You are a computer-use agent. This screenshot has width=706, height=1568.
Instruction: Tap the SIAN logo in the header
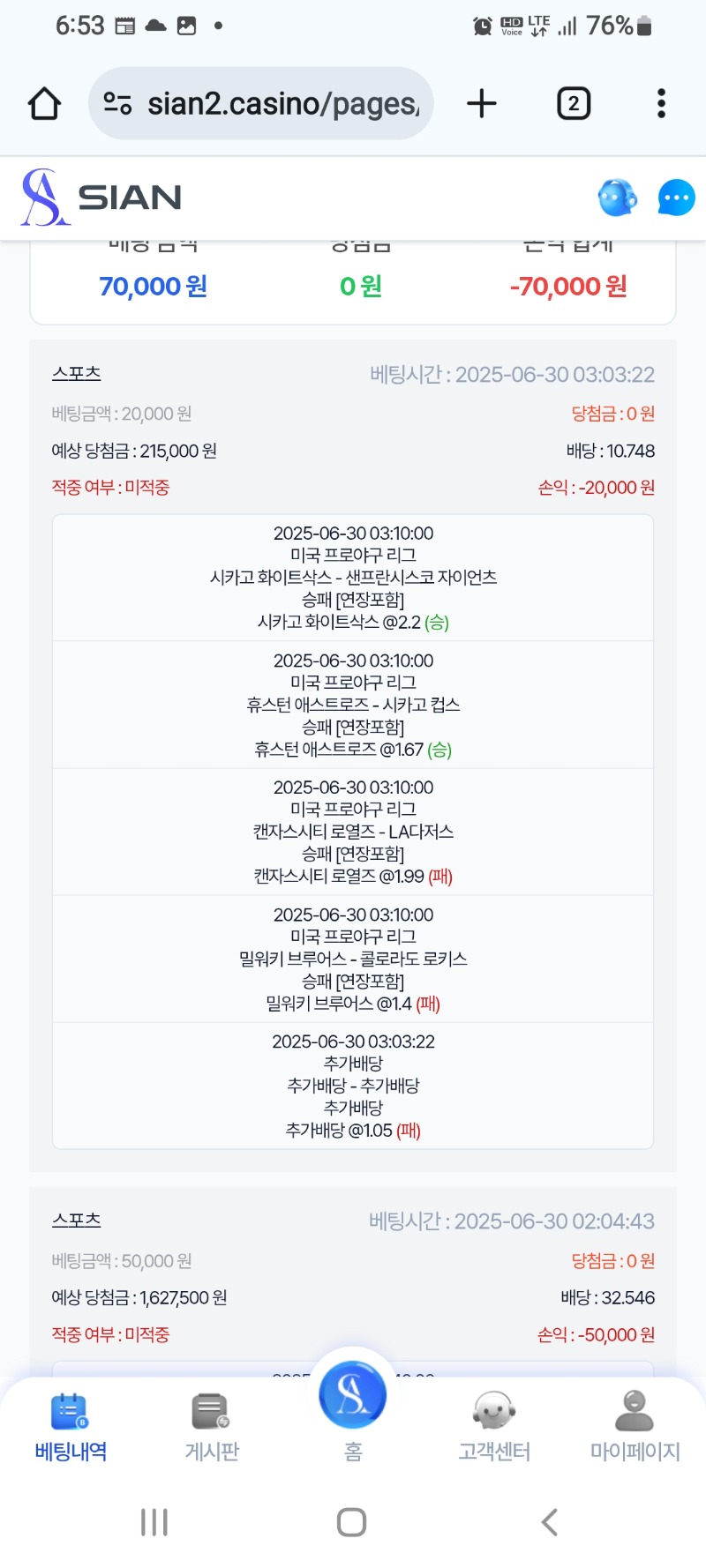[x=101, y=198]
